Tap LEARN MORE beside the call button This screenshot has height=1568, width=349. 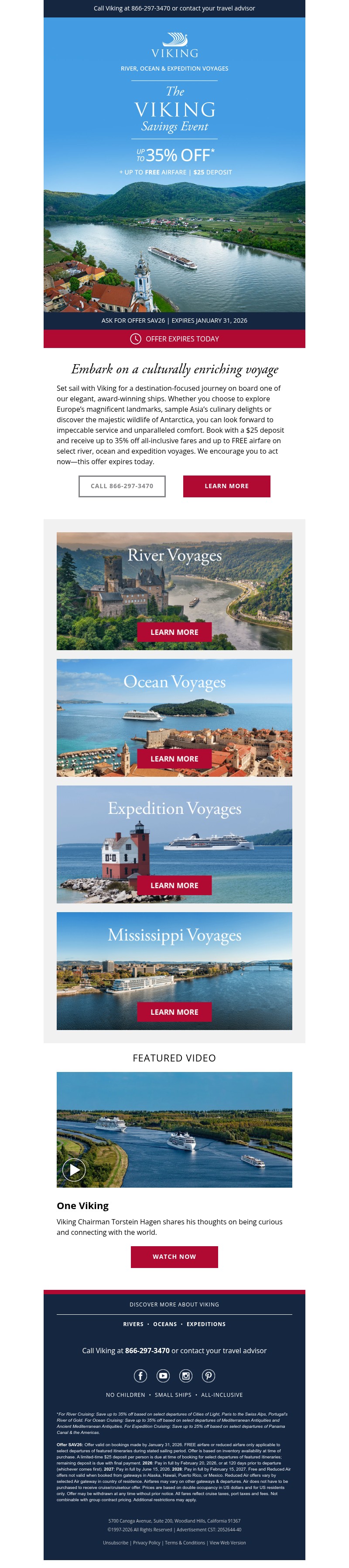coord(226,486)
